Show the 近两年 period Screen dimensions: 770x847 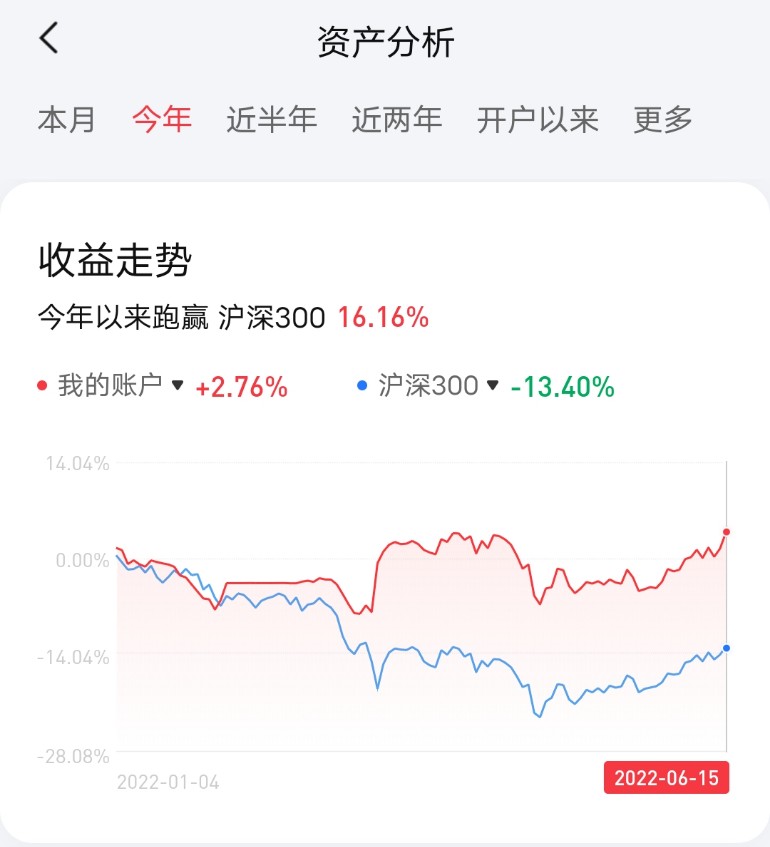[x=397, y=120]
